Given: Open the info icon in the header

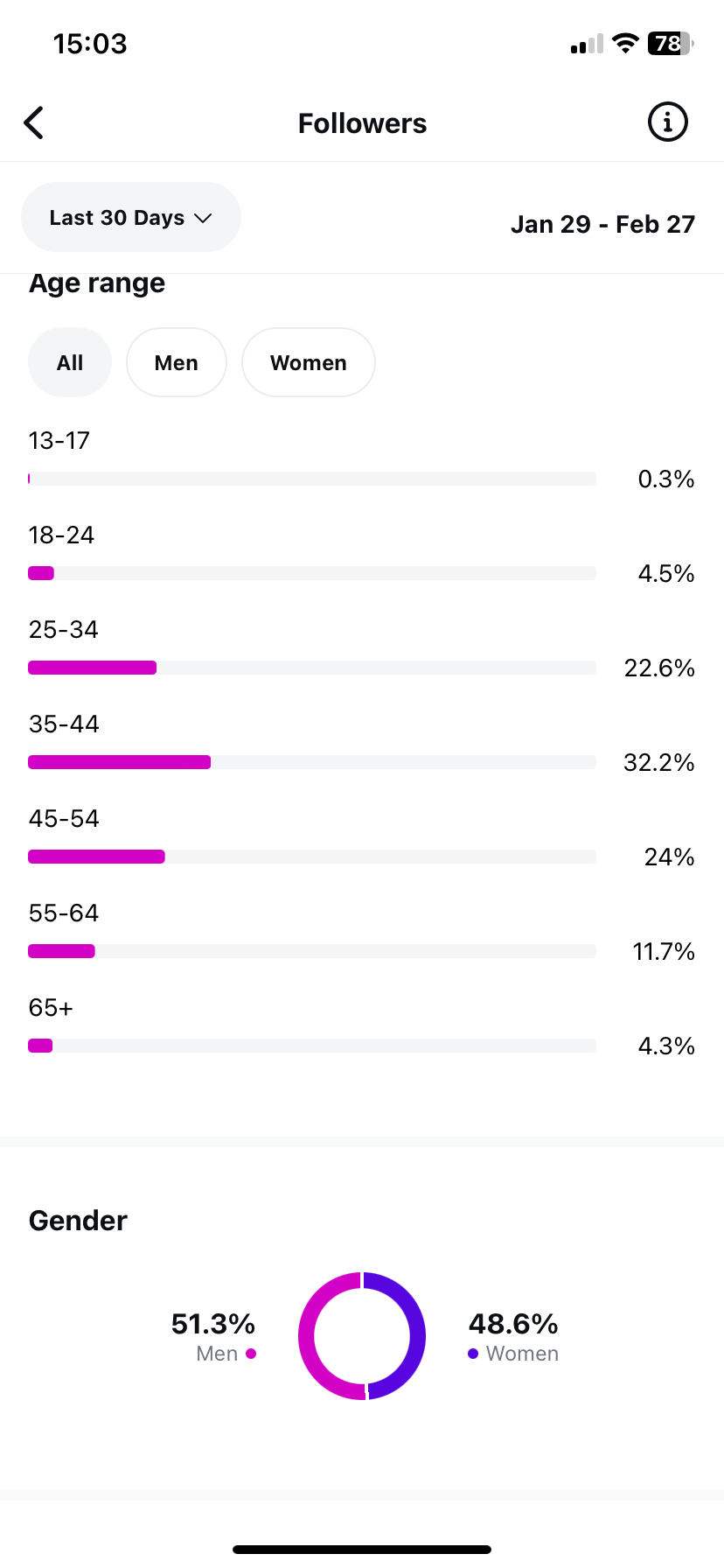Looking at the screenshot, I should 667,122.
